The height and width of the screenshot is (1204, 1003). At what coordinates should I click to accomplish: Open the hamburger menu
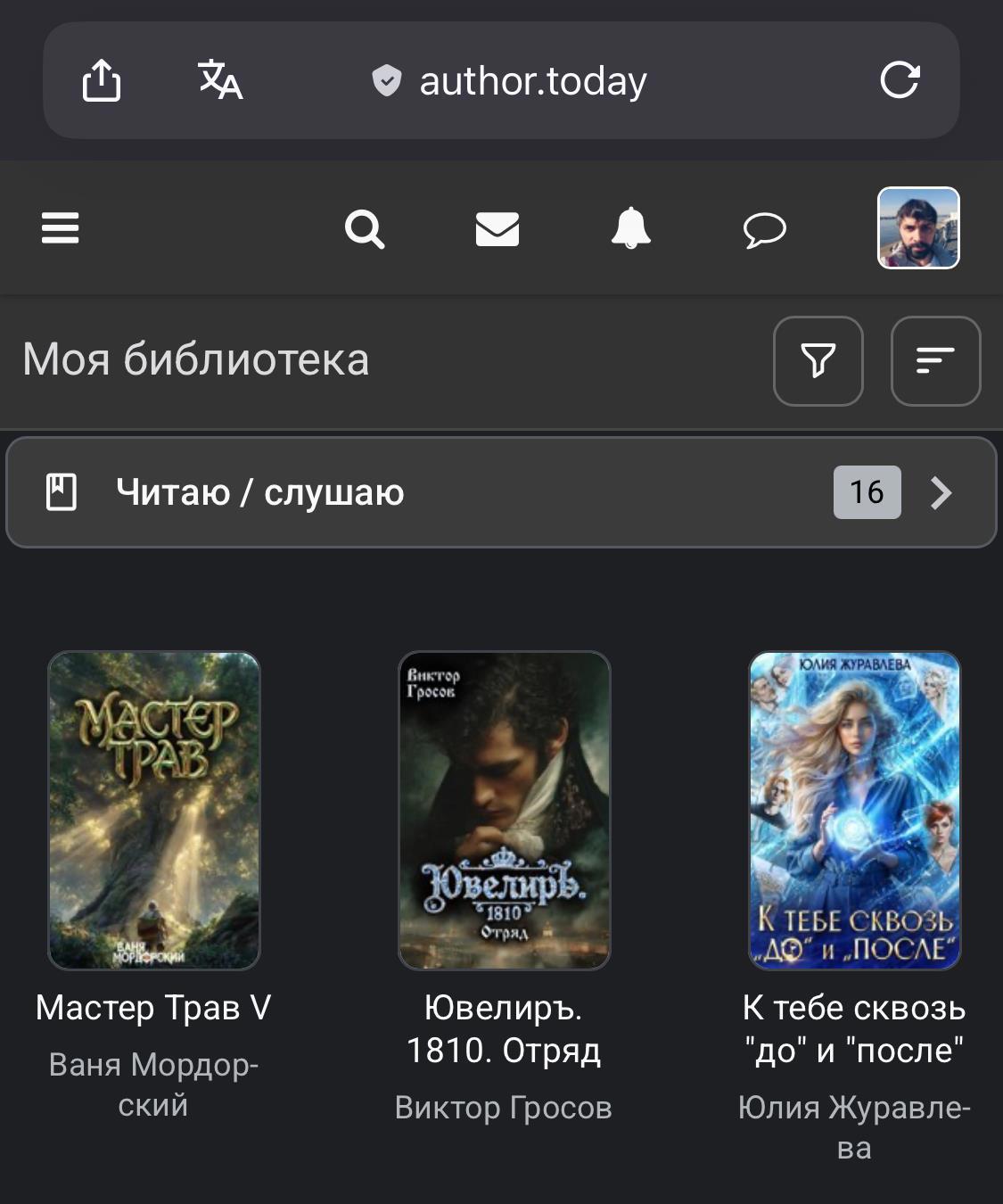pos(61,228)
